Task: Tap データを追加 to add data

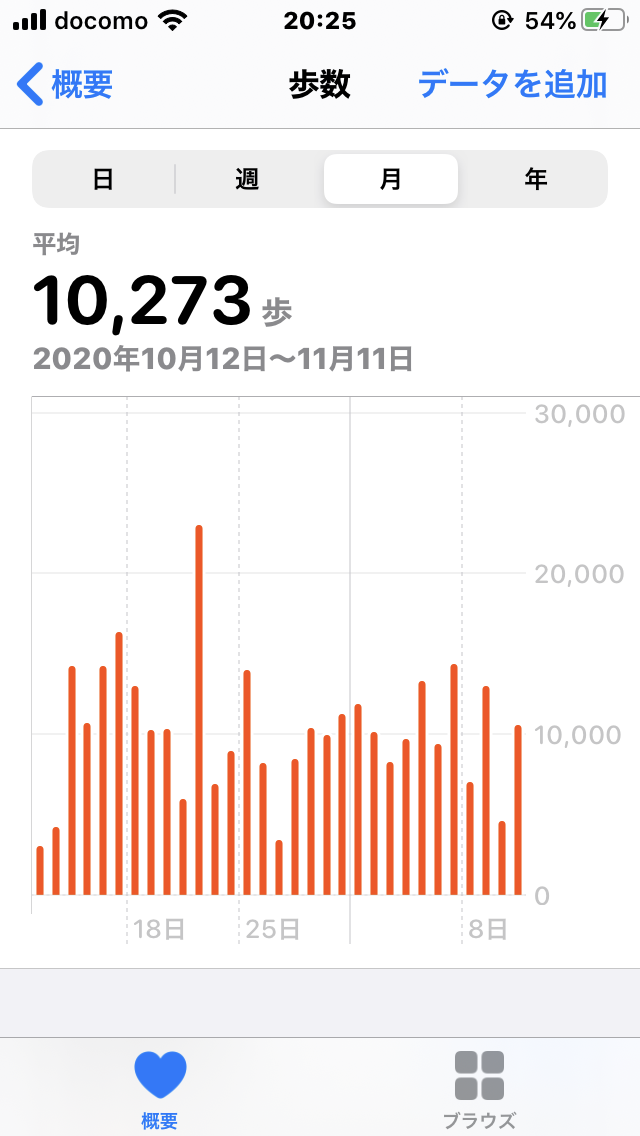Action: pos(512,85)
